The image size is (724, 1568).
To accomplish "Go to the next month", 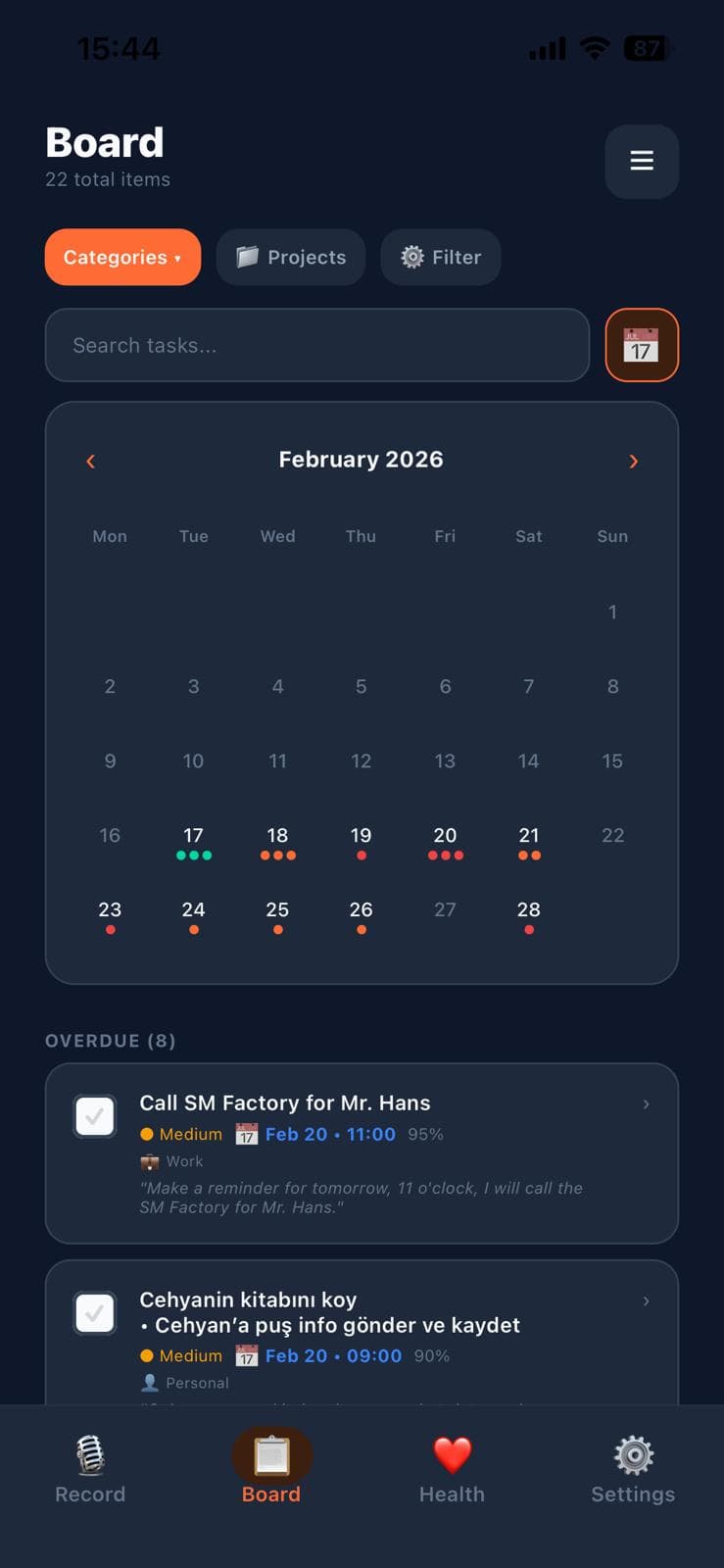I will [633, 461].
